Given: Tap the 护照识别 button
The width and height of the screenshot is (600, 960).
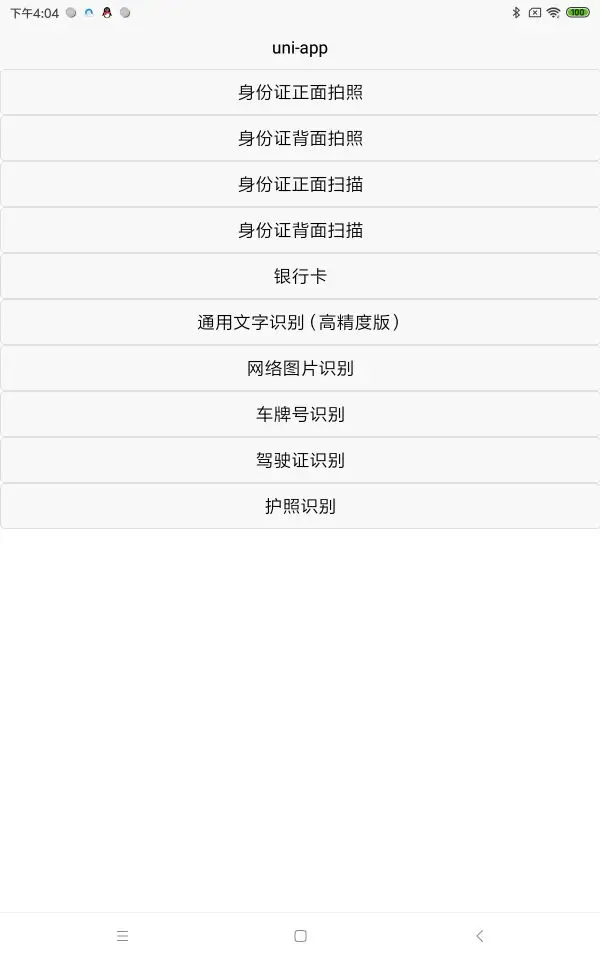Looking at the screenshot, I should 300,506.
